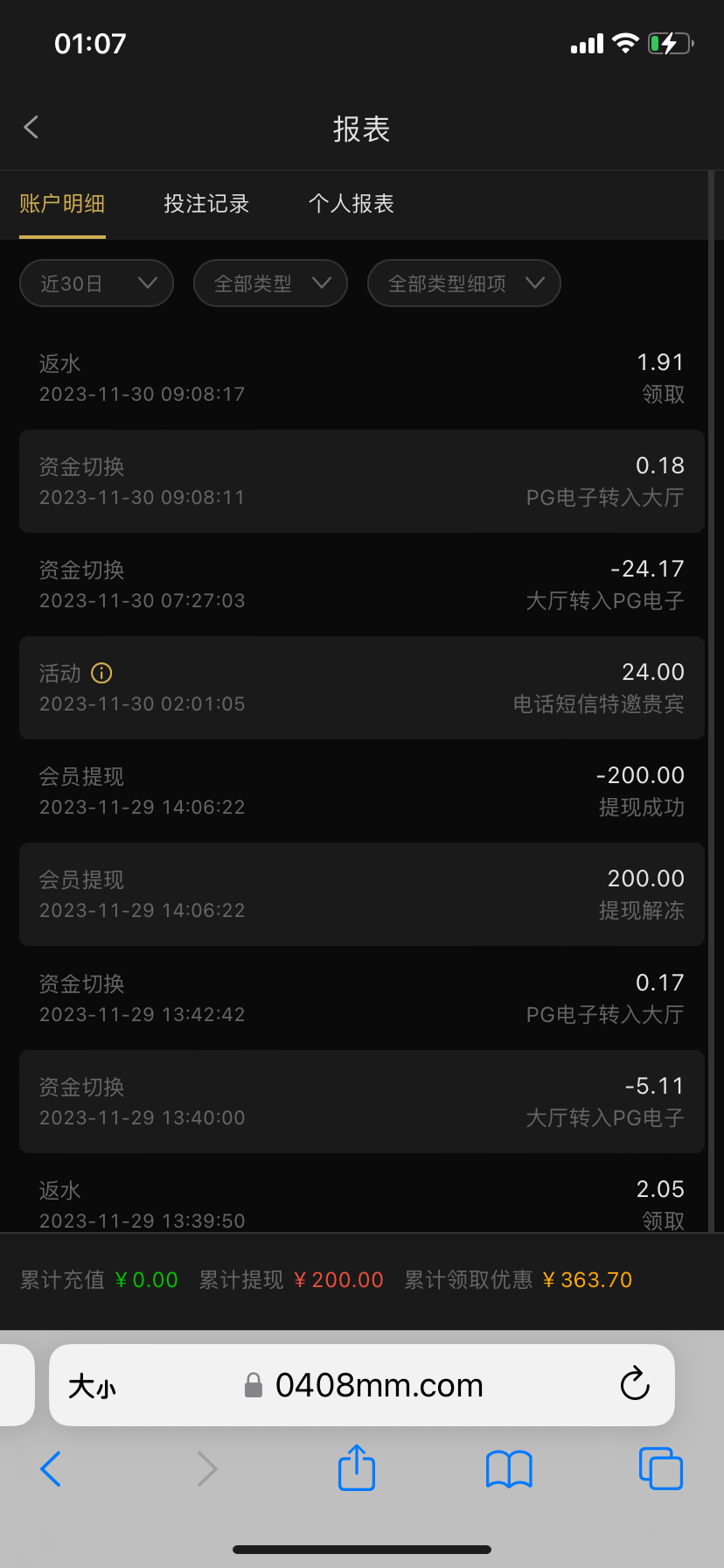Show all open Safari tabs

(661, 1468)
